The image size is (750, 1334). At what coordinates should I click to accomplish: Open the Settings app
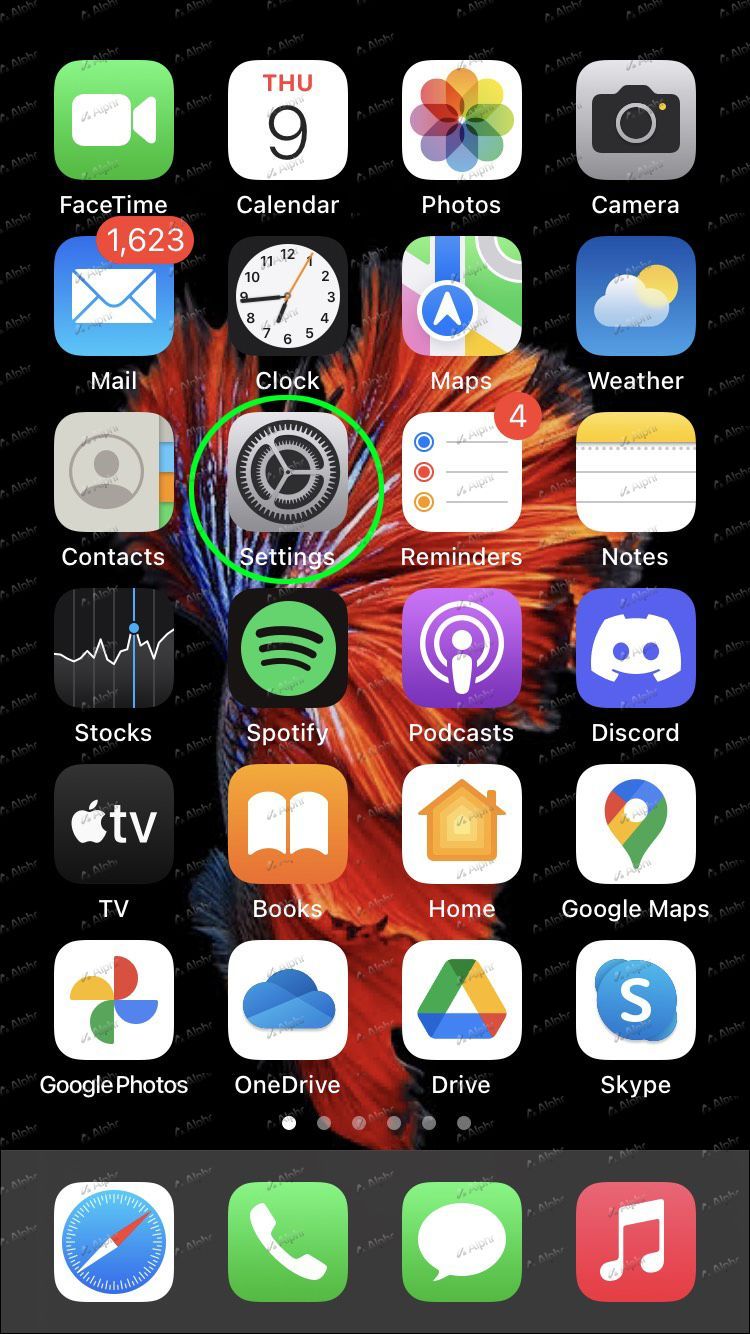287,472
